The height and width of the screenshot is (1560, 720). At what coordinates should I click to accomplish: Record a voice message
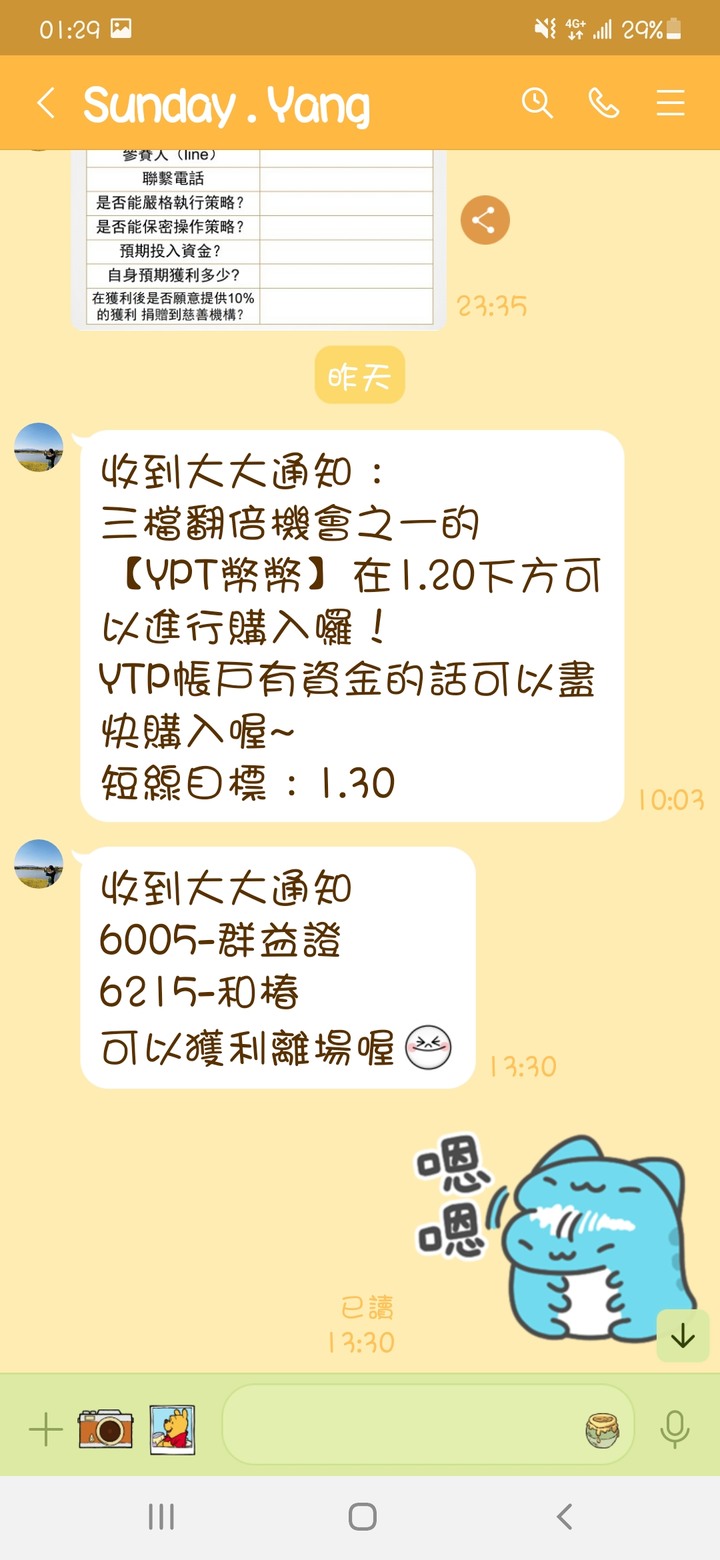(675, 1430)
